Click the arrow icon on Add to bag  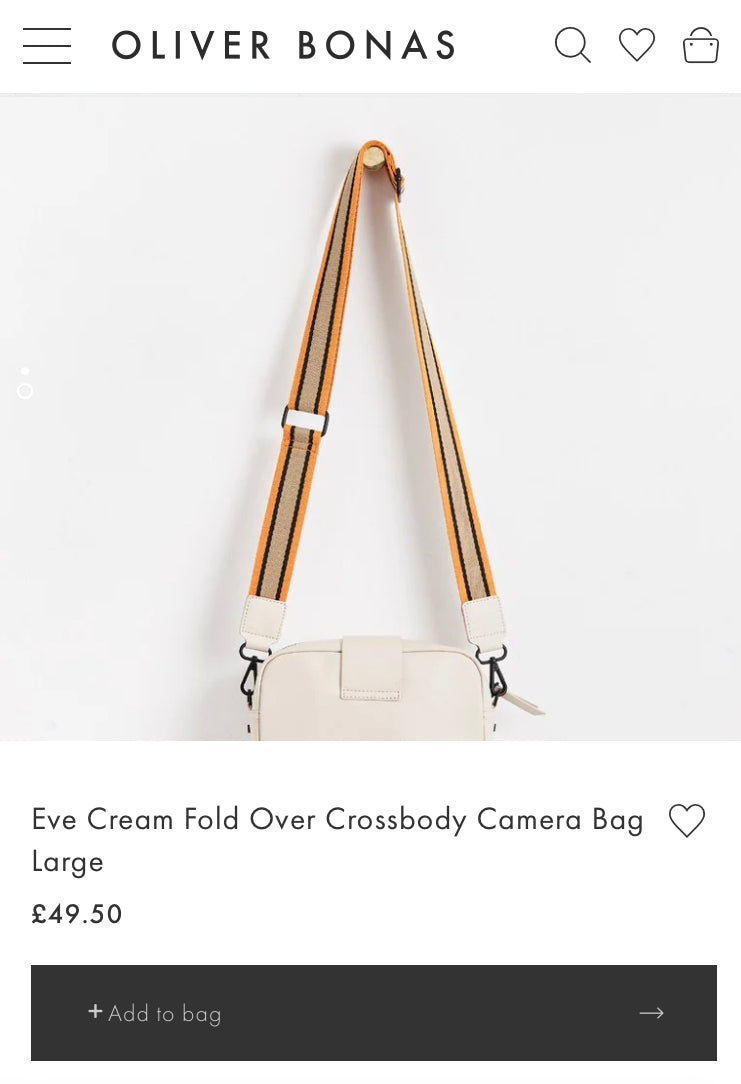click(651, 1013)
